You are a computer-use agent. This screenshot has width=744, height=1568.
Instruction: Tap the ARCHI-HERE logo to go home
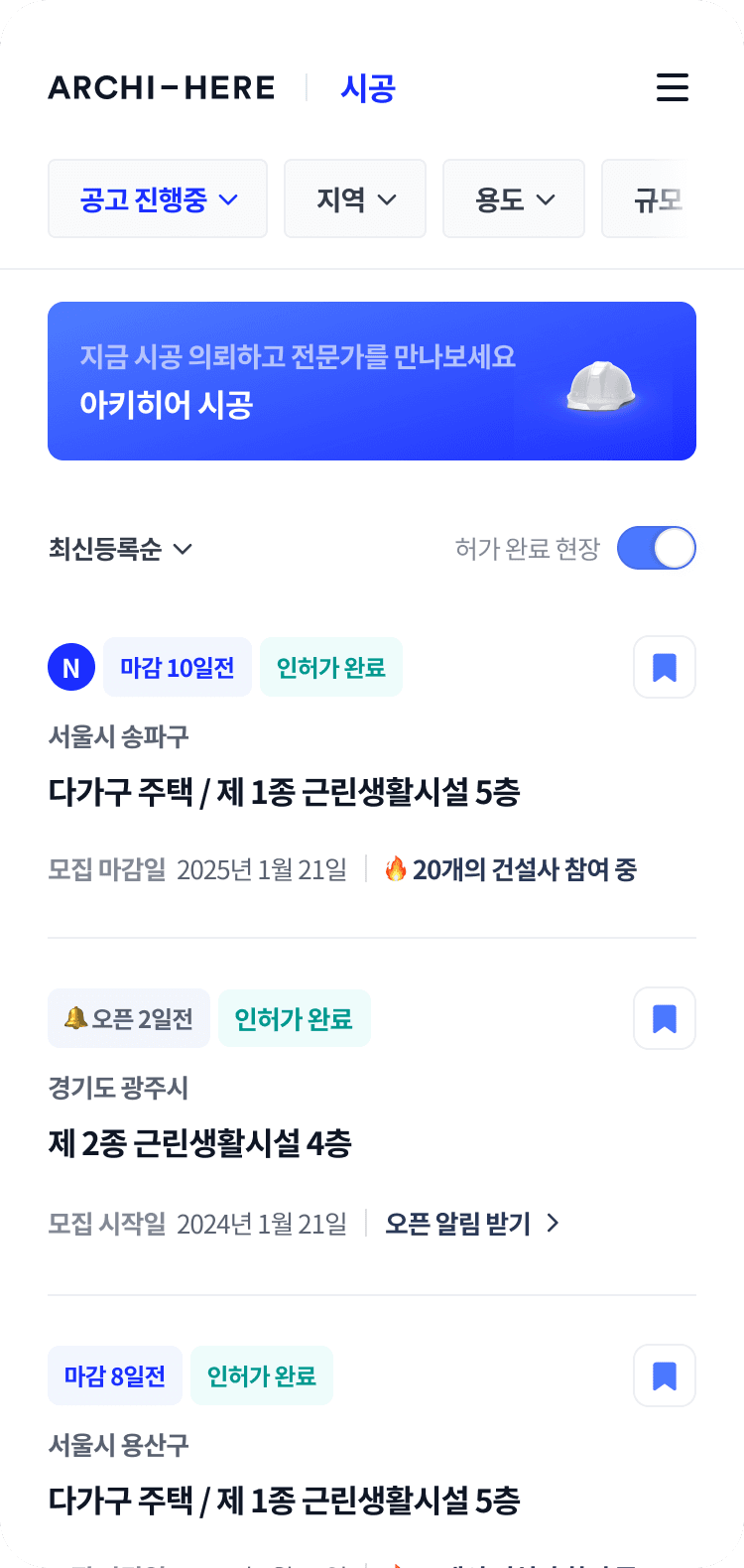(162, 87)
